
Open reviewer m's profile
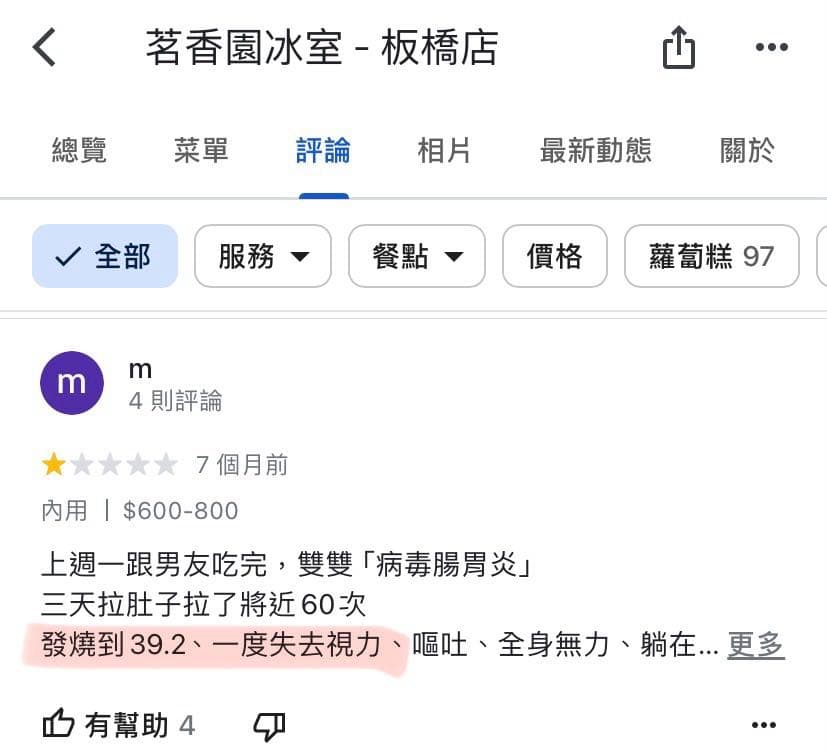coord(71,383)
